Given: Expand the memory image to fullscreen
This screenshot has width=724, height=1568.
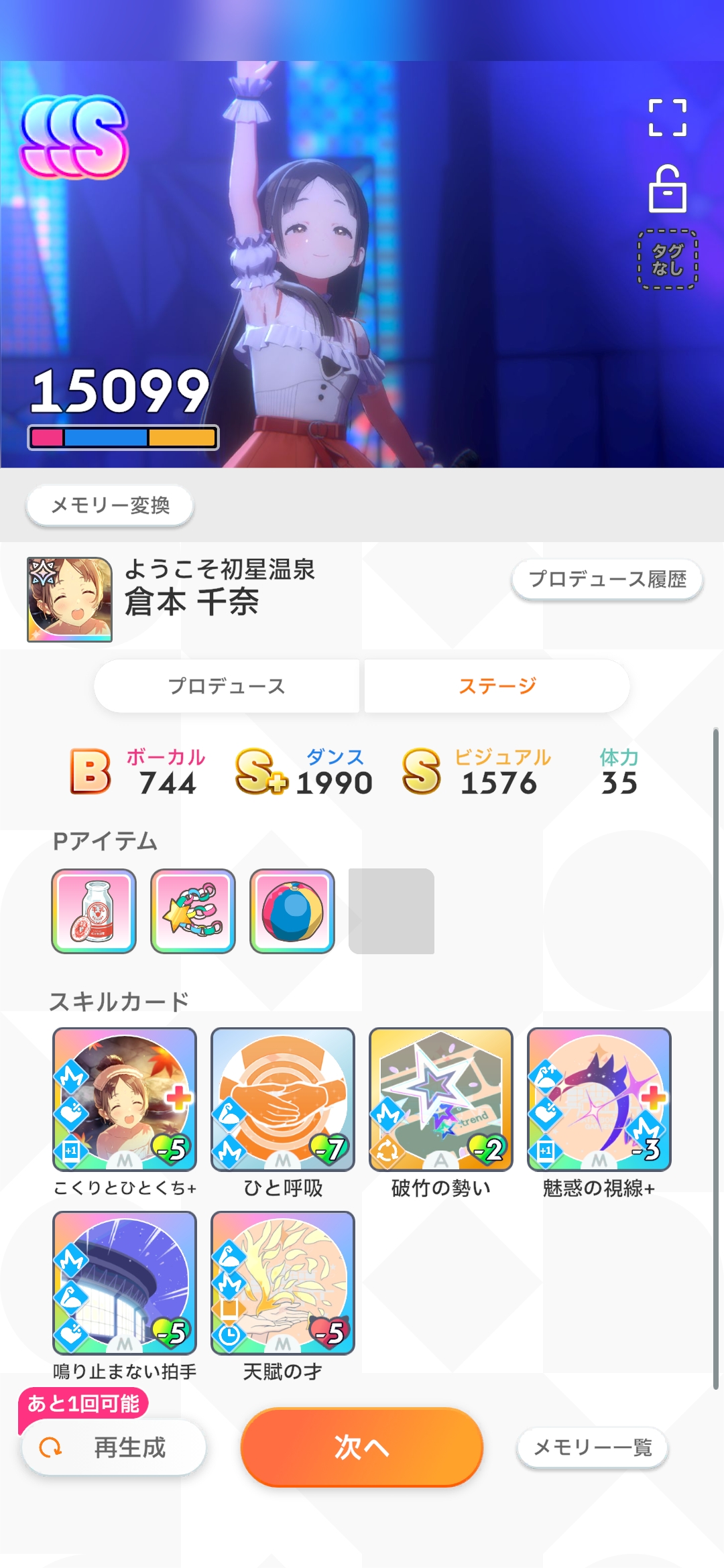Looking at the screenshot, I should click(x=667, y=118).
